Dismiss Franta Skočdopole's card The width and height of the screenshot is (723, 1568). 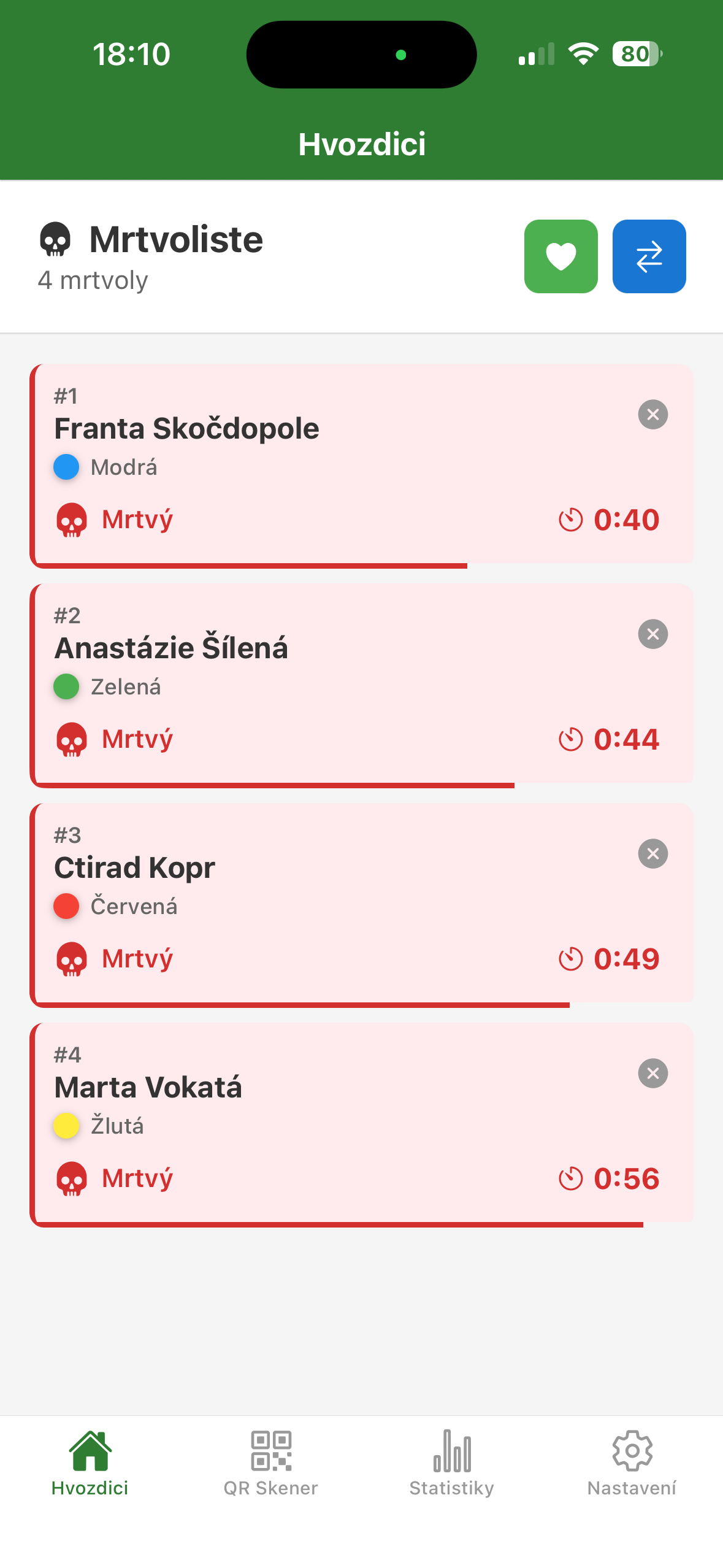653,415
